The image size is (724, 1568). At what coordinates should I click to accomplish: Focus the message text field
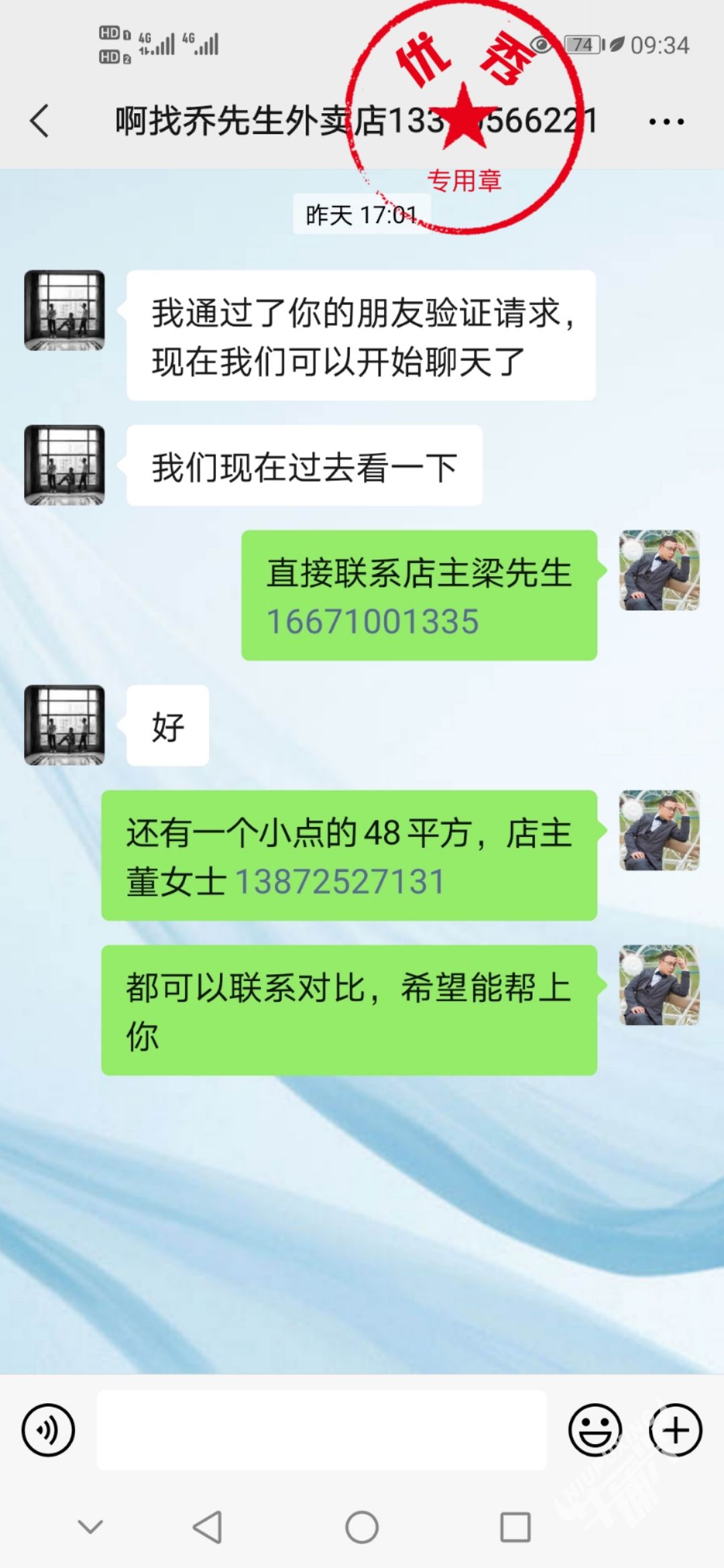tap(322, 1429)
